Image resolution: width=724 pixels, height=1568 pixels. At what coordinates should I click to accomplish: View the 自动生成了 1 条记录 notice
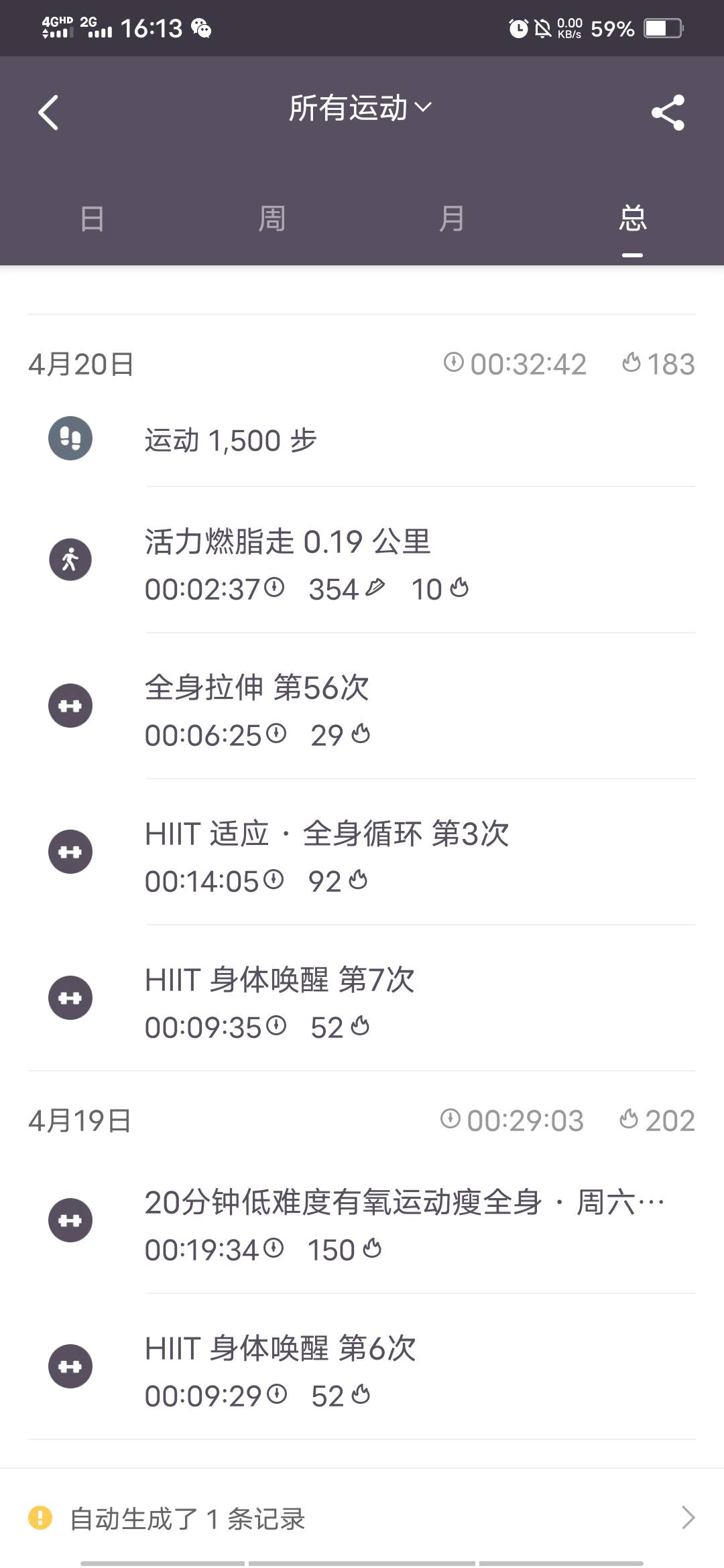click(362, 1518)
